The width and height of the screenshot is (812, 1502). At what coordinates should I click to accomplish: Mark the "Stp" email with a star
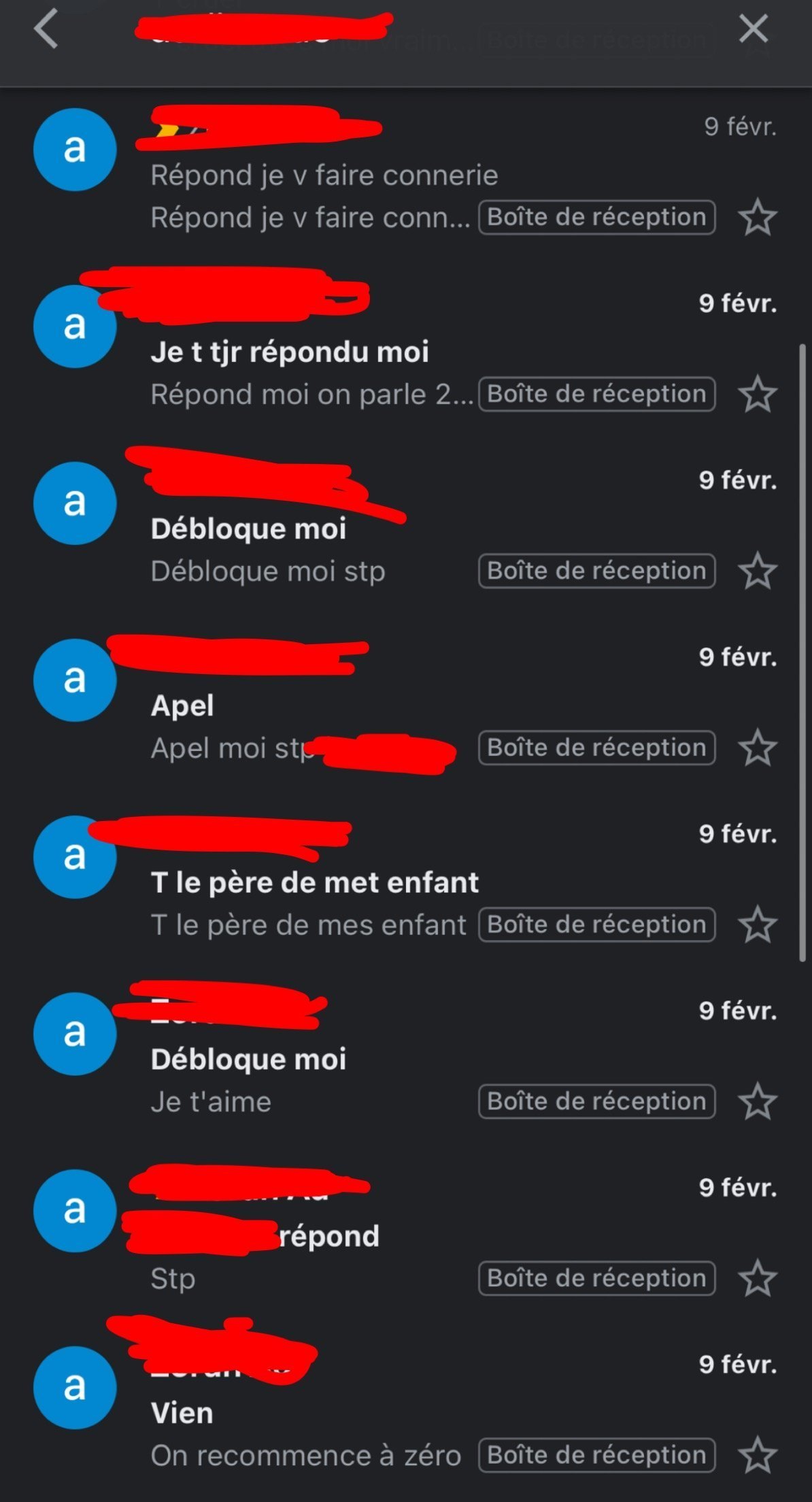[x=758, y=1279]
